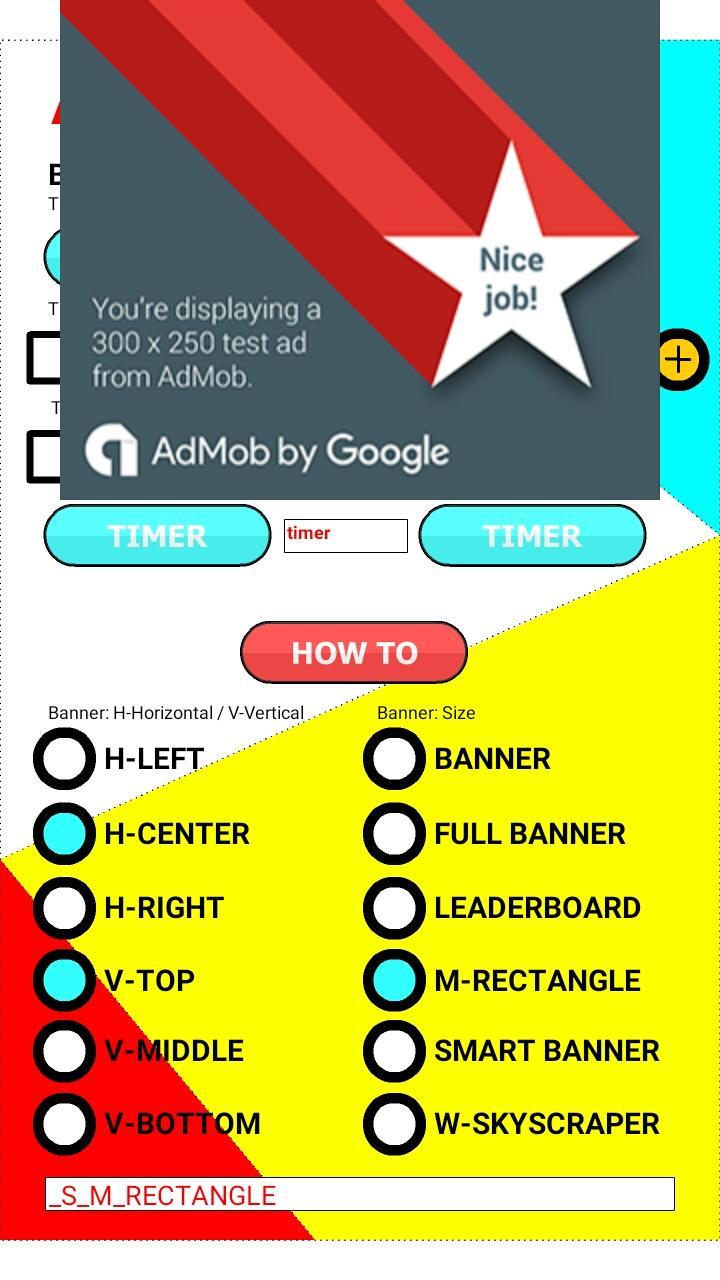The width and height of the screenshot is (720, 1280).
Task: Select V-MIDDLE banner position
Action: [65, 1050]
